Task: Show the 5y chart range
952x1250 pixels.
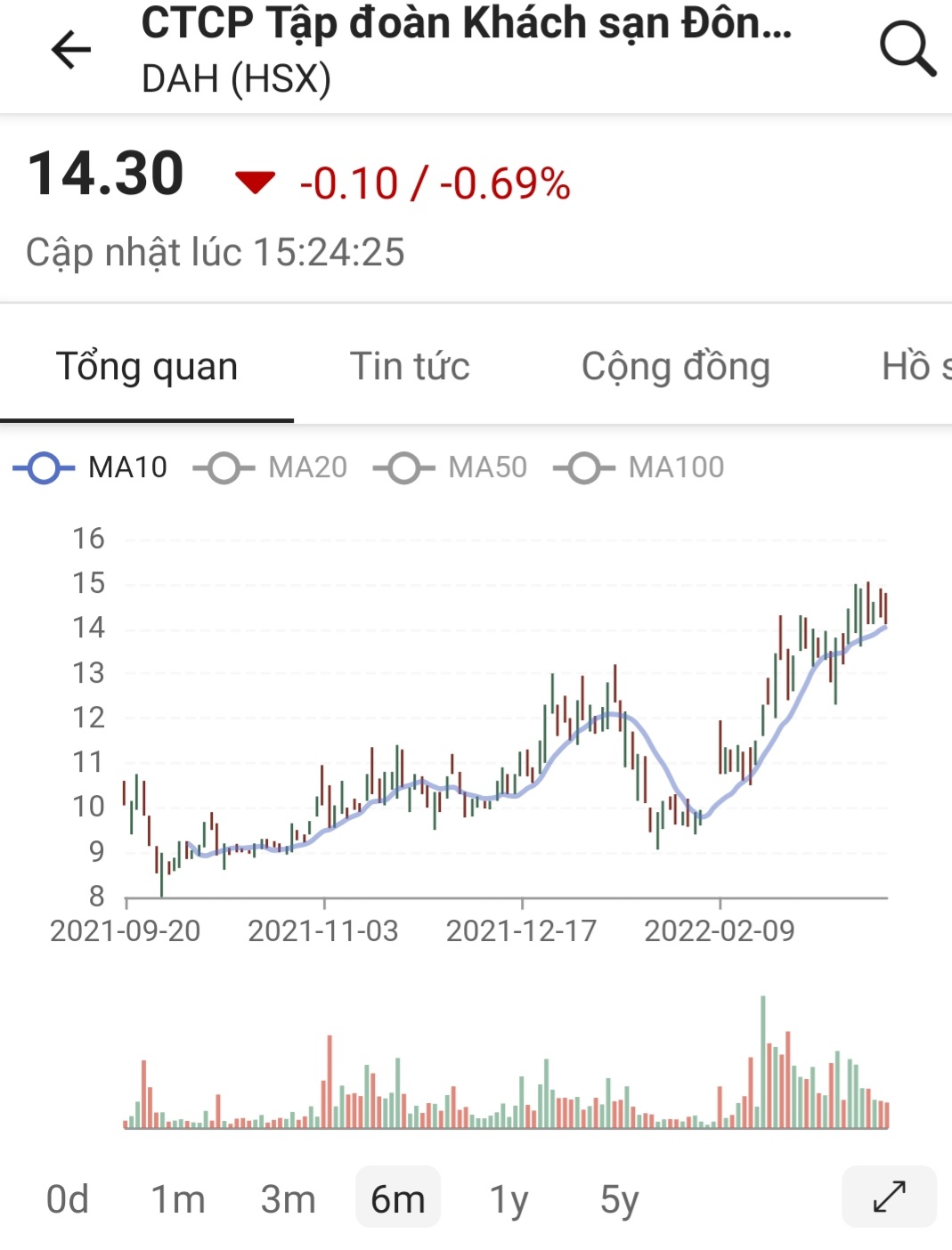Action: click(x=619, y=1199)
